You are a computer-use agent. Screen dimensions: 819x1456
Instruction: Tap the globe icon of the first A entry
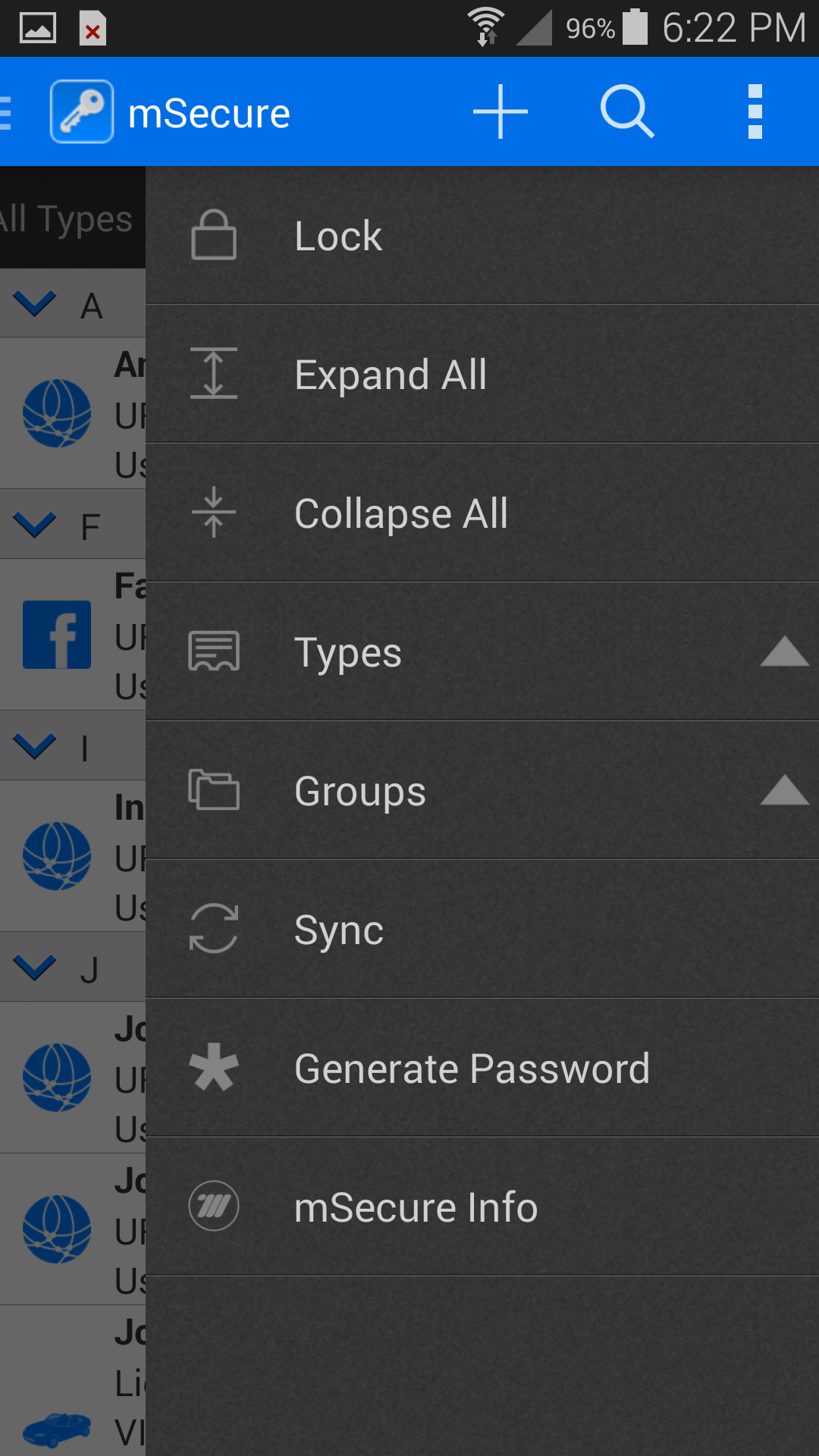coord(57,413)
